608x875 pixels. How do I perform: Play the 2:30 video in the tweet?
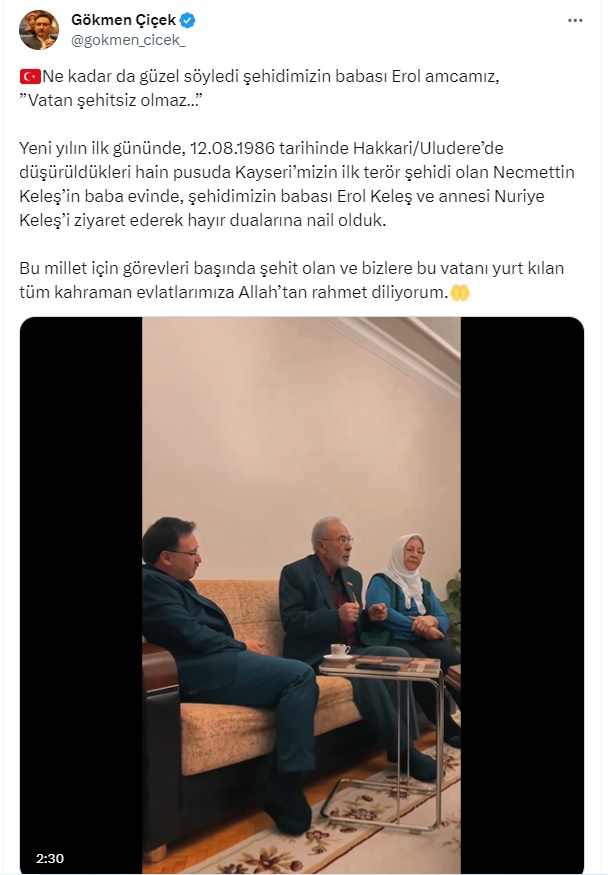302,595
